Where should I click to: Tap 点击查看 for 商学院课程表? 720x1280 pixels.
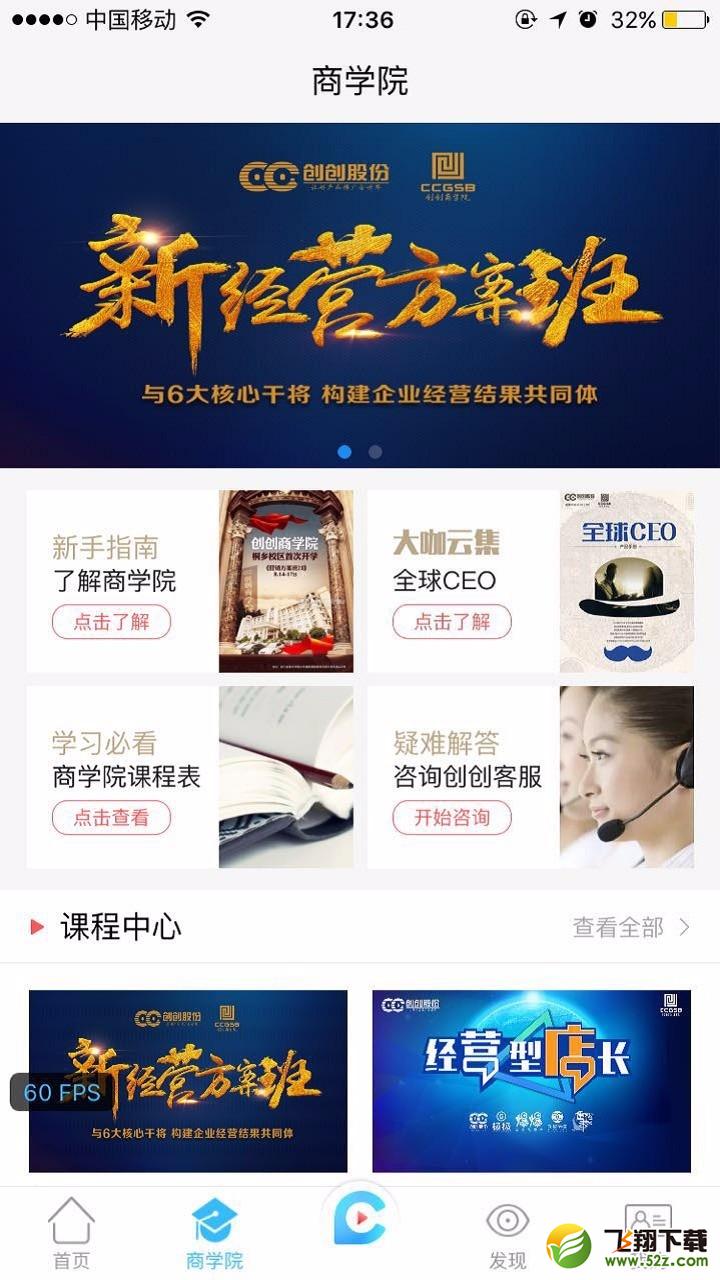click(111, 817)
